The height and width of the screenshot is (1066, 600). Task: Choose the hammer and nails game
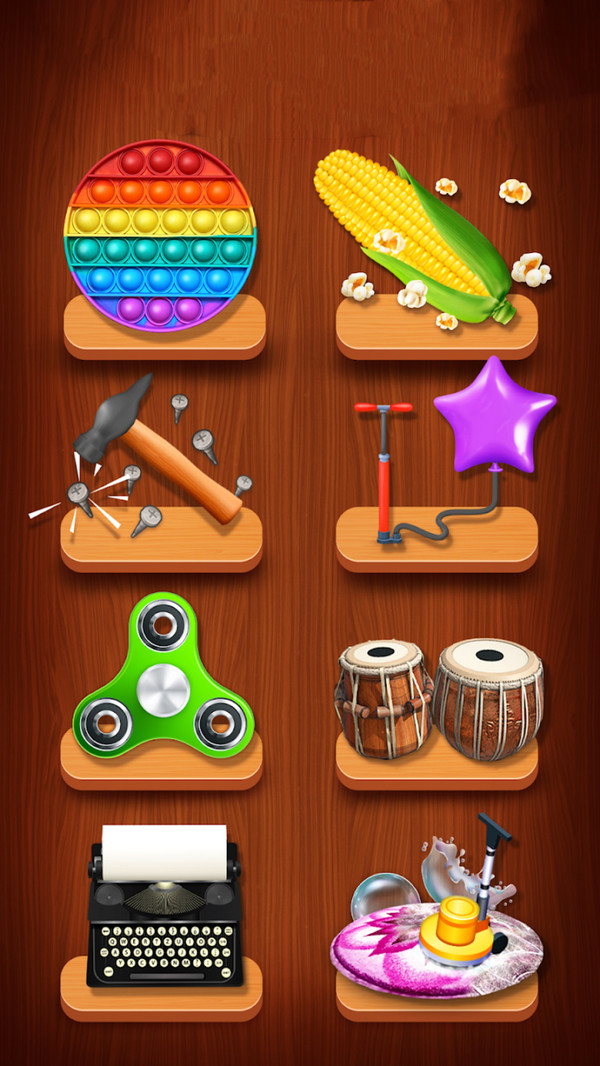tap(160, 462)
